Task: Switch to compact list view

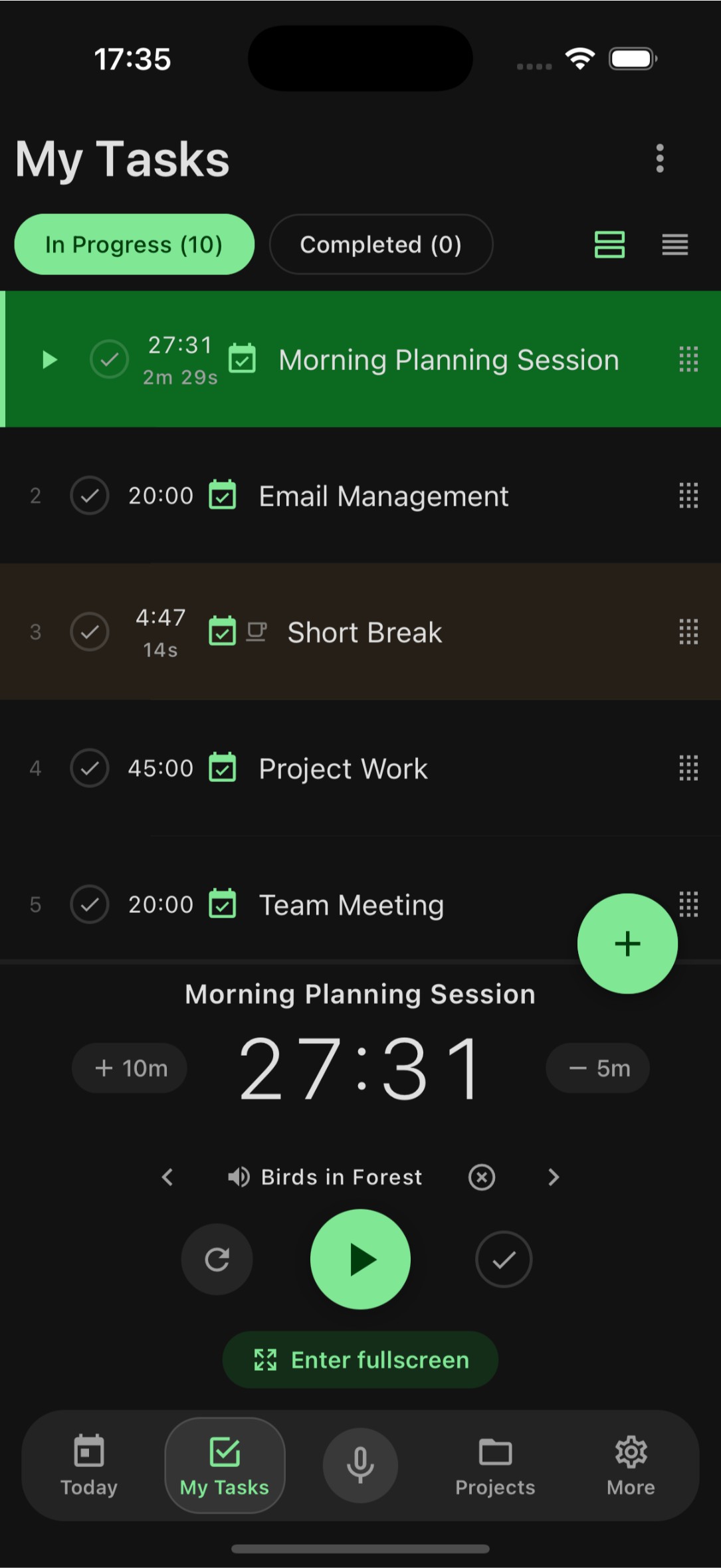Action: click(674, 245)
